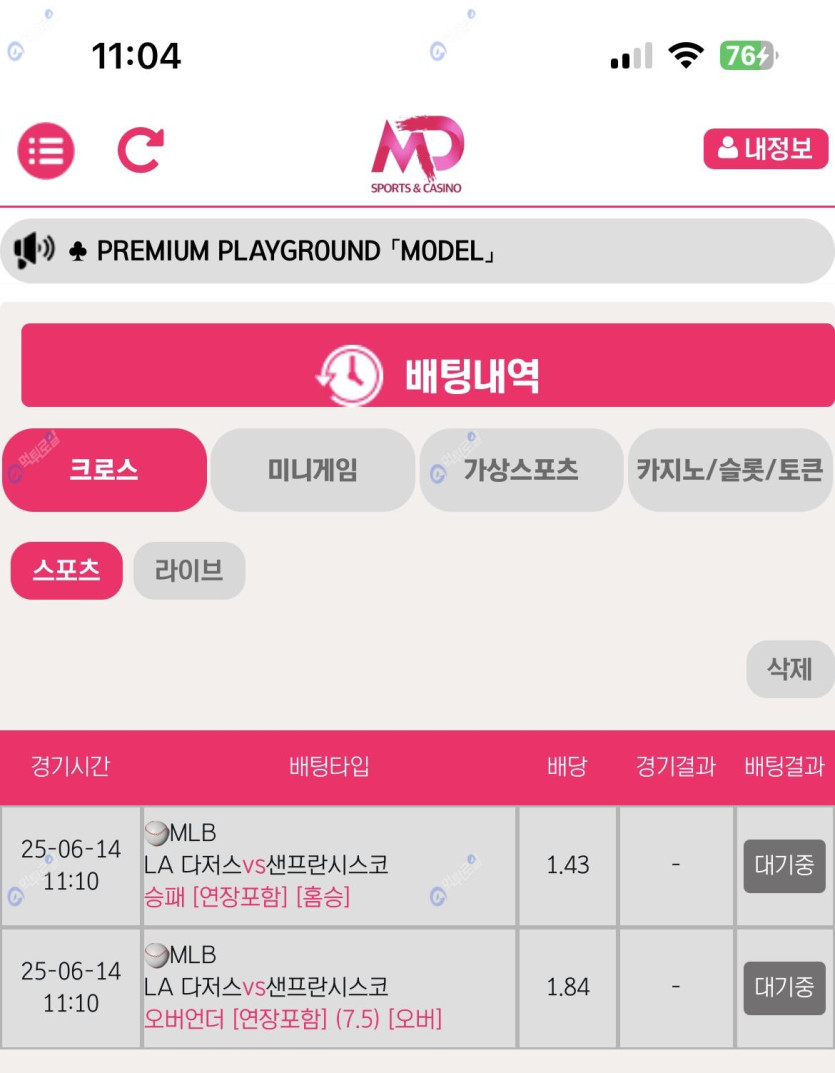The height and width of the screenshot is (1073, 835).
Task: Select the 스포츠 sub-tab
Action: tap(66, 570)
